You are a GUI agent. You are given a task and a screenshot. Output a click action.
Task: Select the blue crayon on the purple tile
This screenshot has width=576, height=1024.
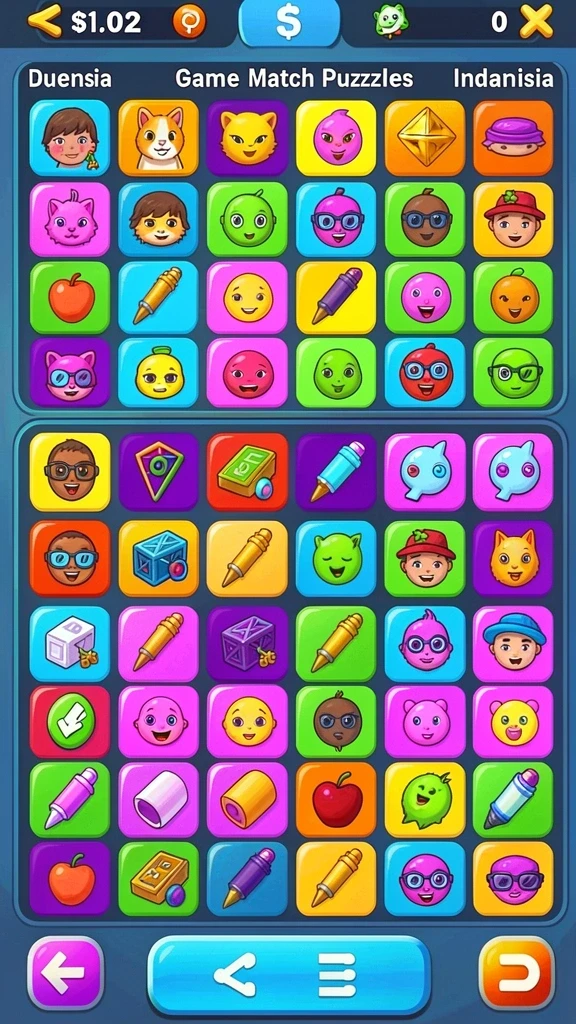pos(336,471)
